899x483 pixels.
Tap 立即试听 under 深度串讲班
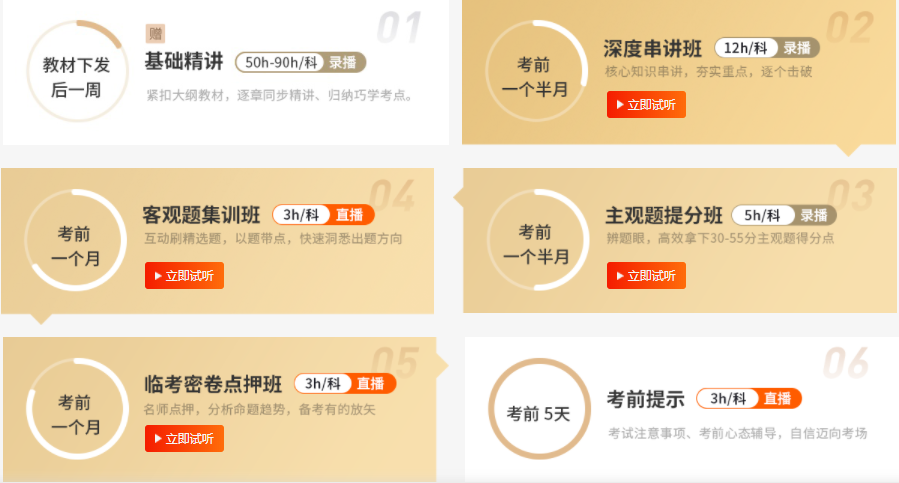coord(646,105)
